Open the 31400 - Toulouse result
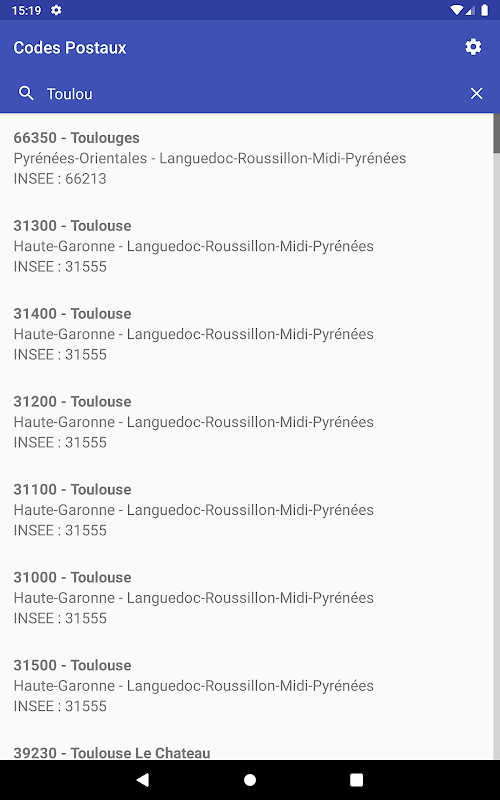 click(247, 334)
